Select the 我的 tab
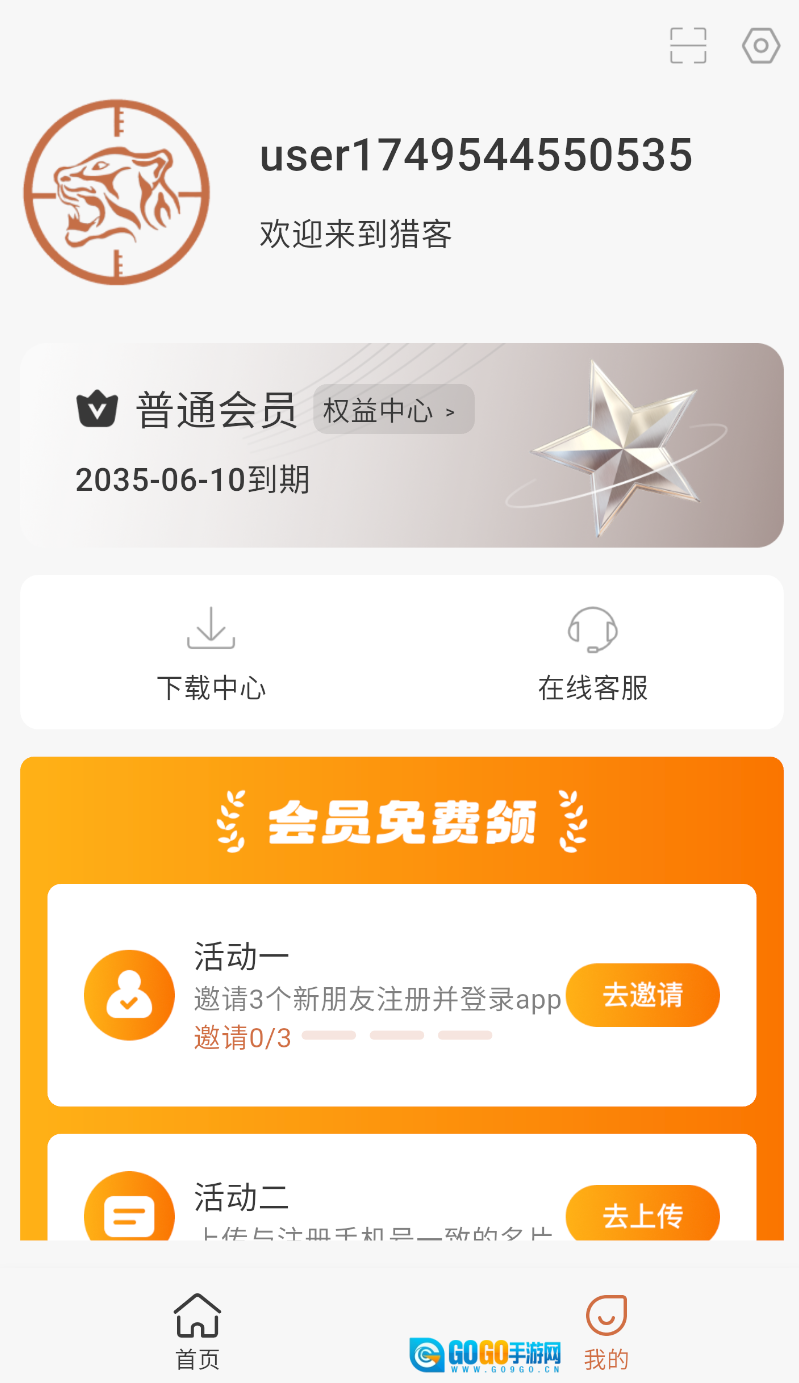The height and width of the screenshot is (1383, 799). [606, 1330]
